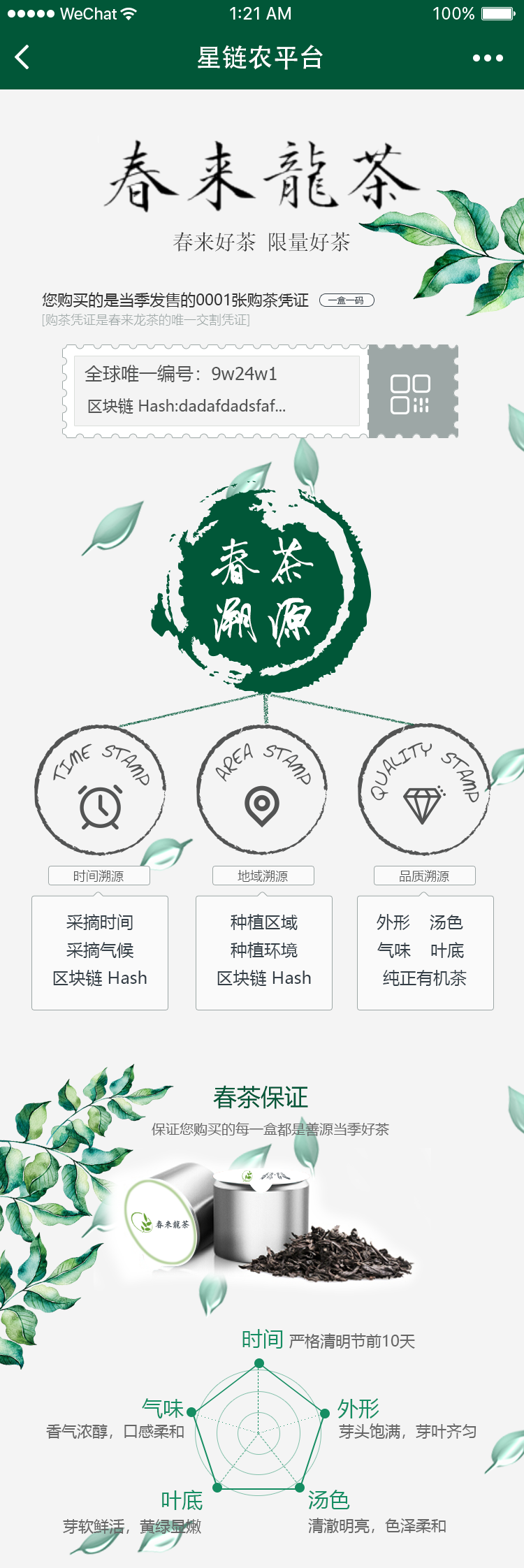Open the card listing 种植区域 and 种植环境
Screen dimensions: 524x1568
[x=264, y=952]
